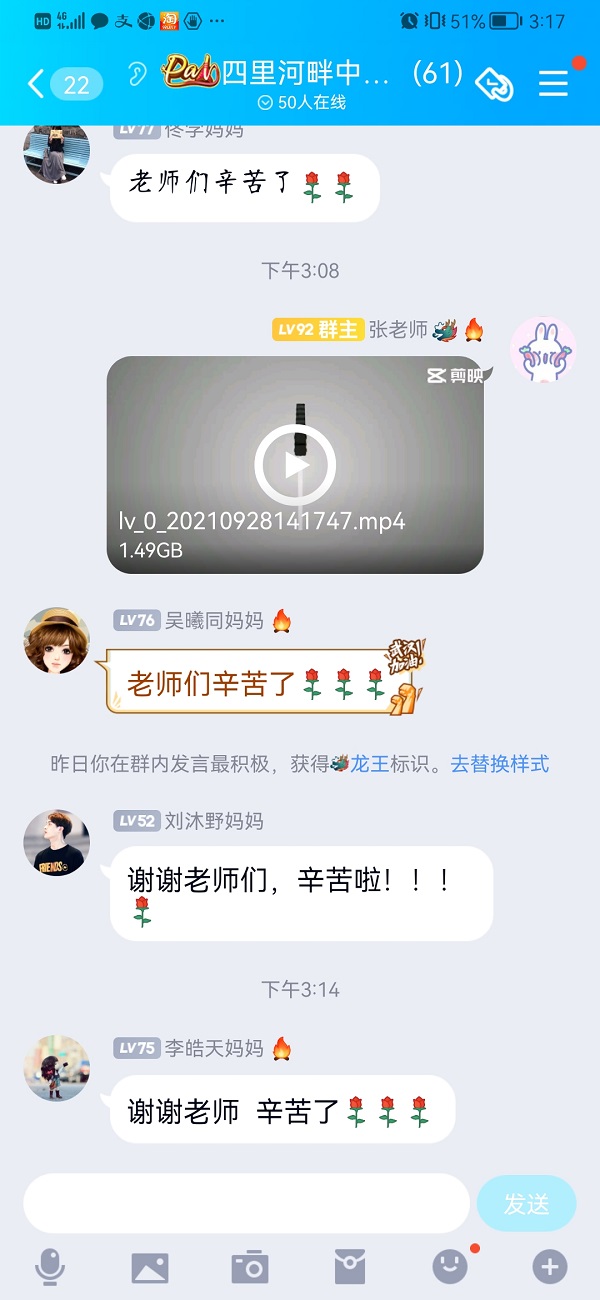This screenshot has width=600, height=1300.
Task: Open 刘沐野妈妈's avatar
Action: pyautogui.click(x=57, y=842)
